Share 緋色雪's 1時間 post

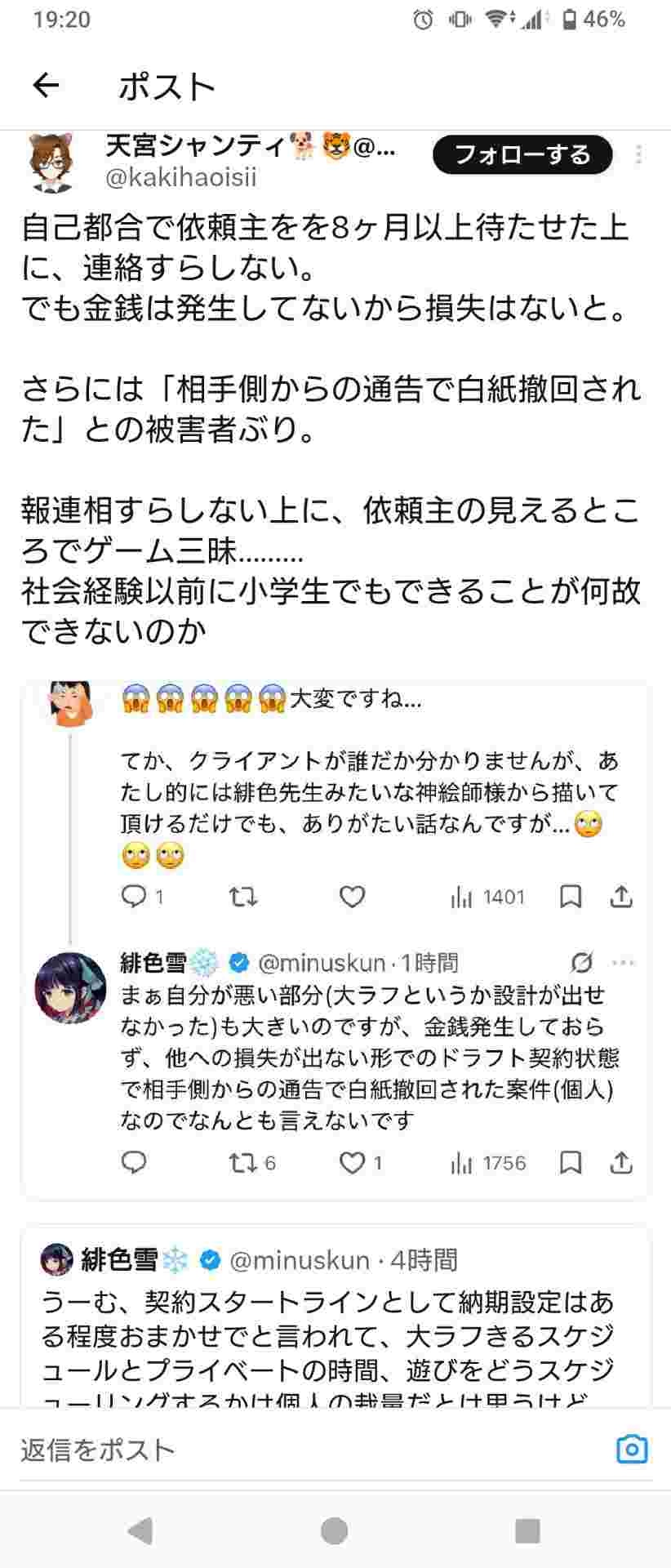pos(621,1162)
